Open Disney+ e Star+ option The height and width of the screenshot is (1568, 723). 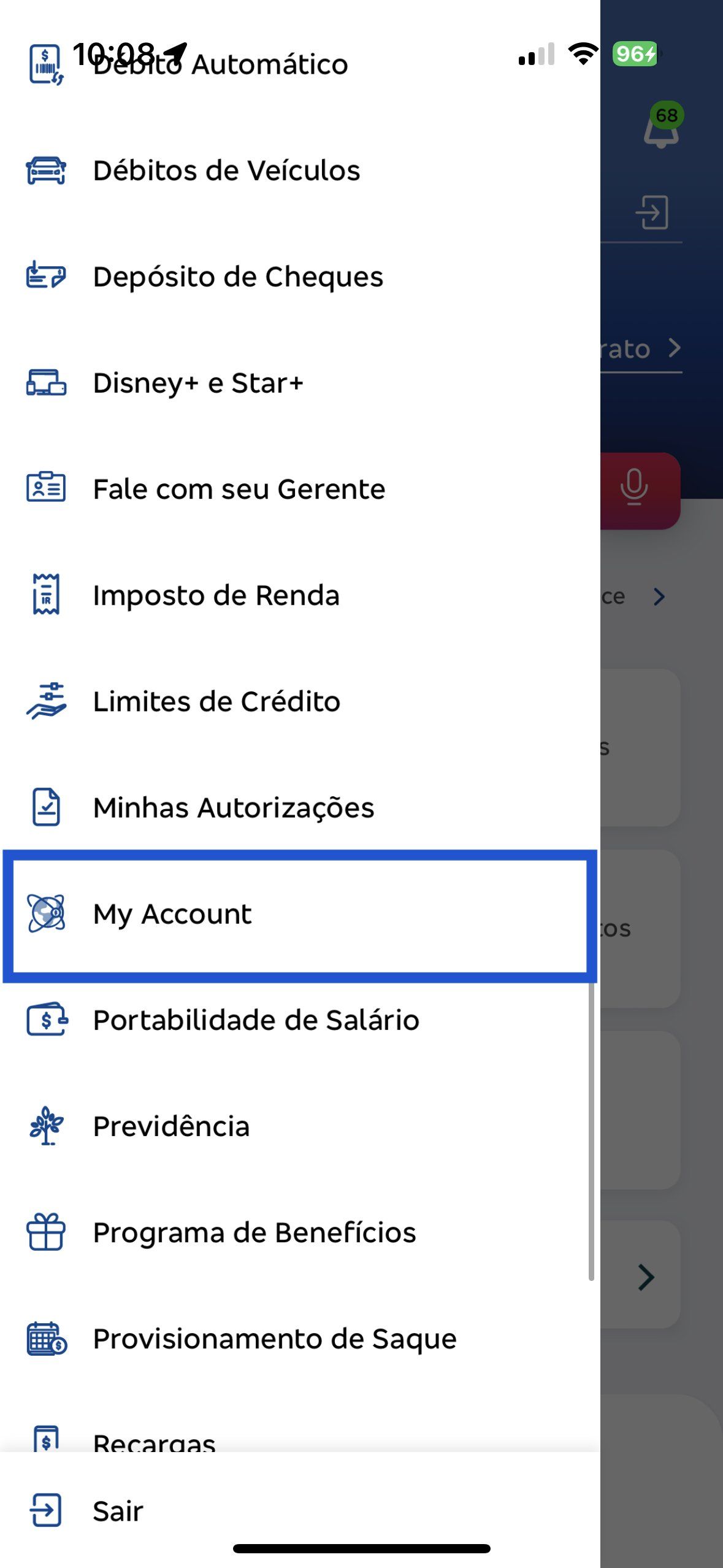coord(300,383)
